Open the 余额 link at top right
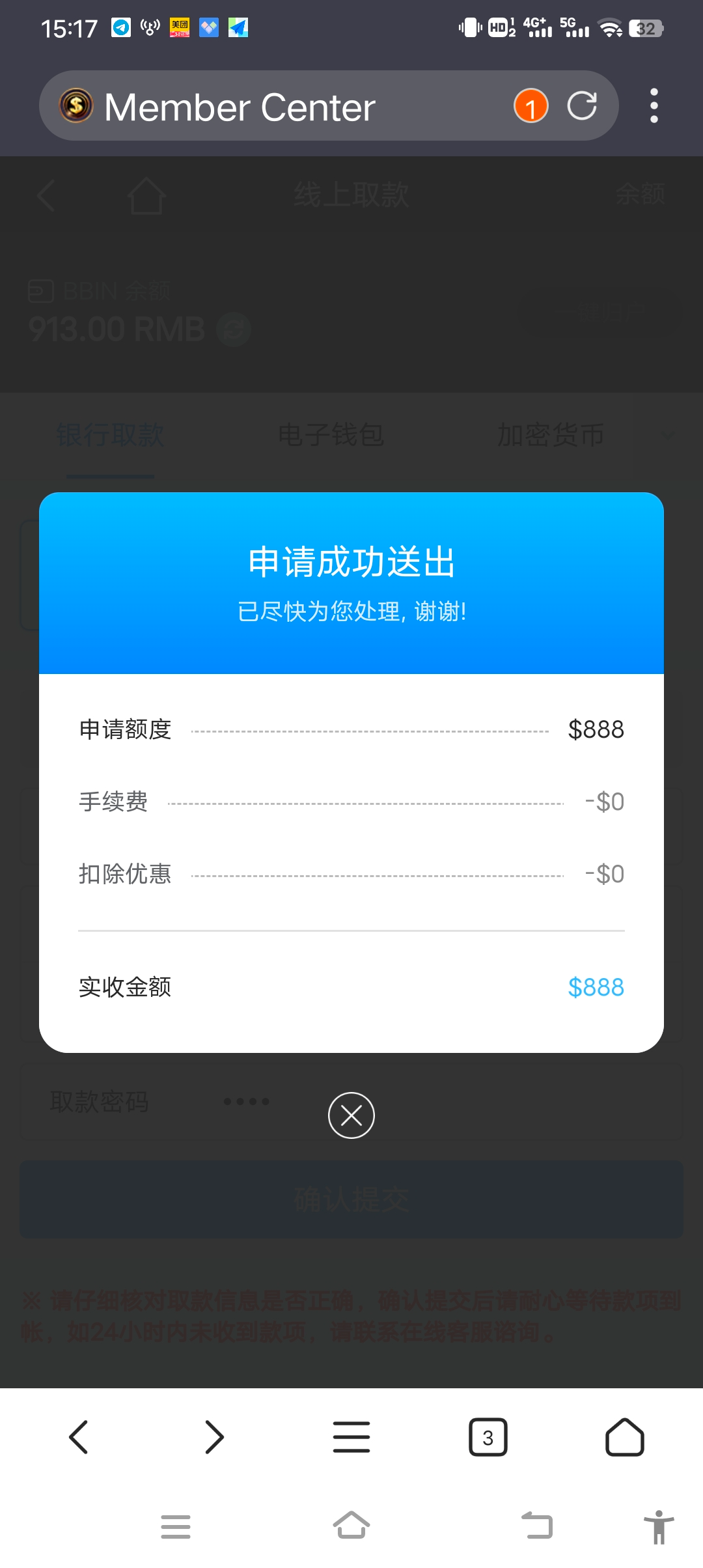Screen dimensions: 703x1568 (x=641, y=194)
